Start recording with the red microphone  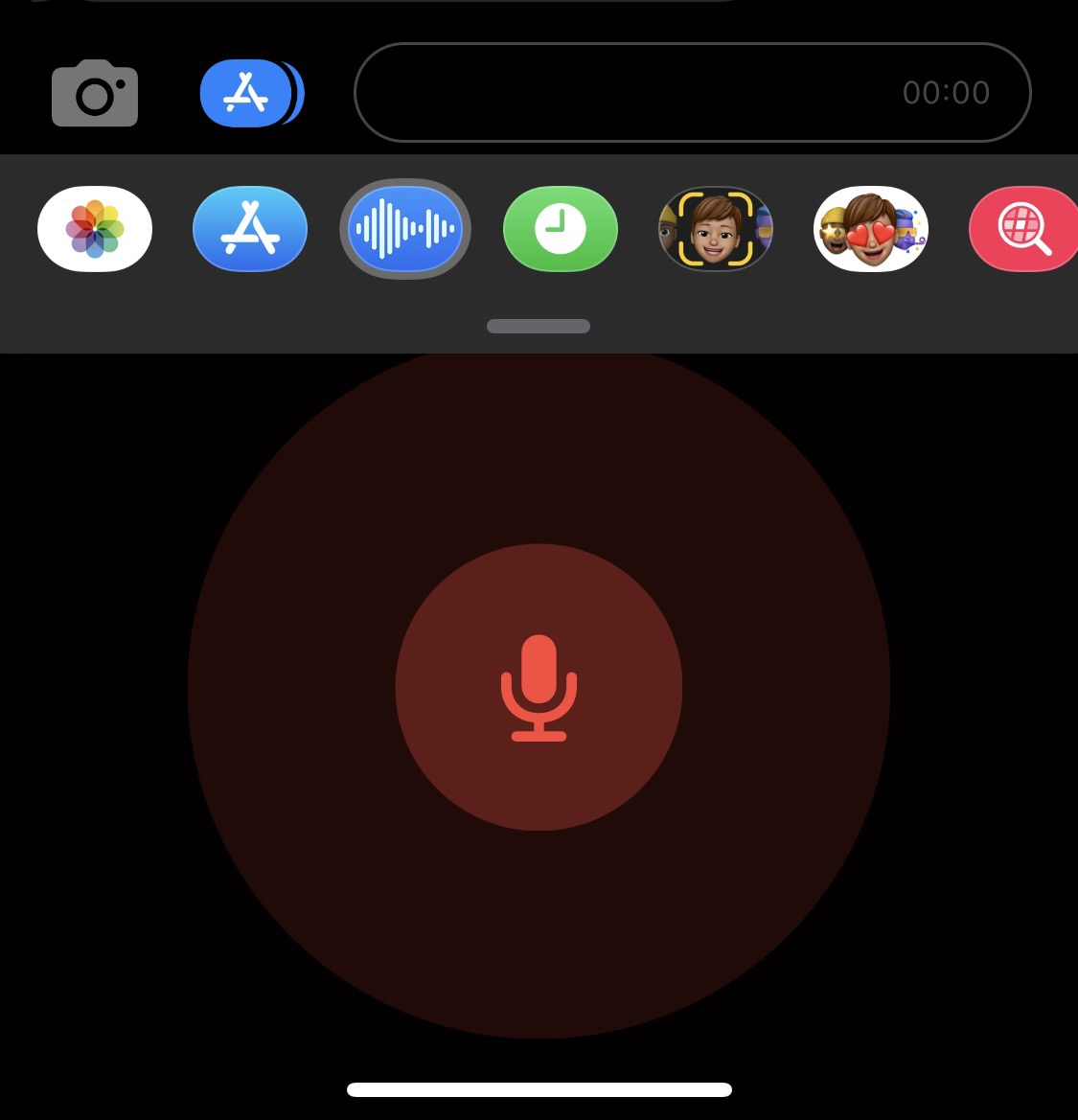pos(539,687)
